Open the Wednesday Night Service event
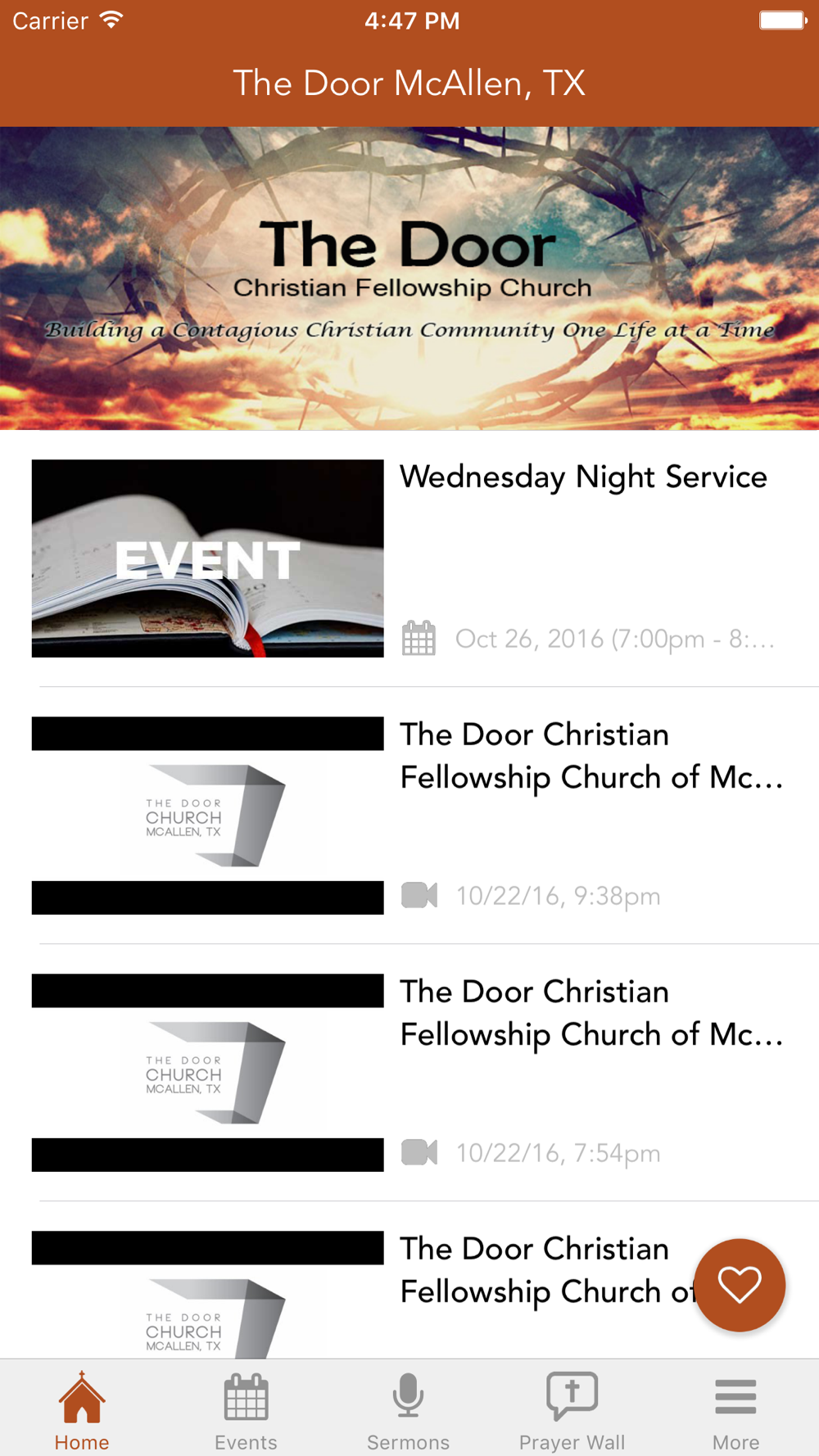Screen dimensions: 819x1456 tap(409, 558)
